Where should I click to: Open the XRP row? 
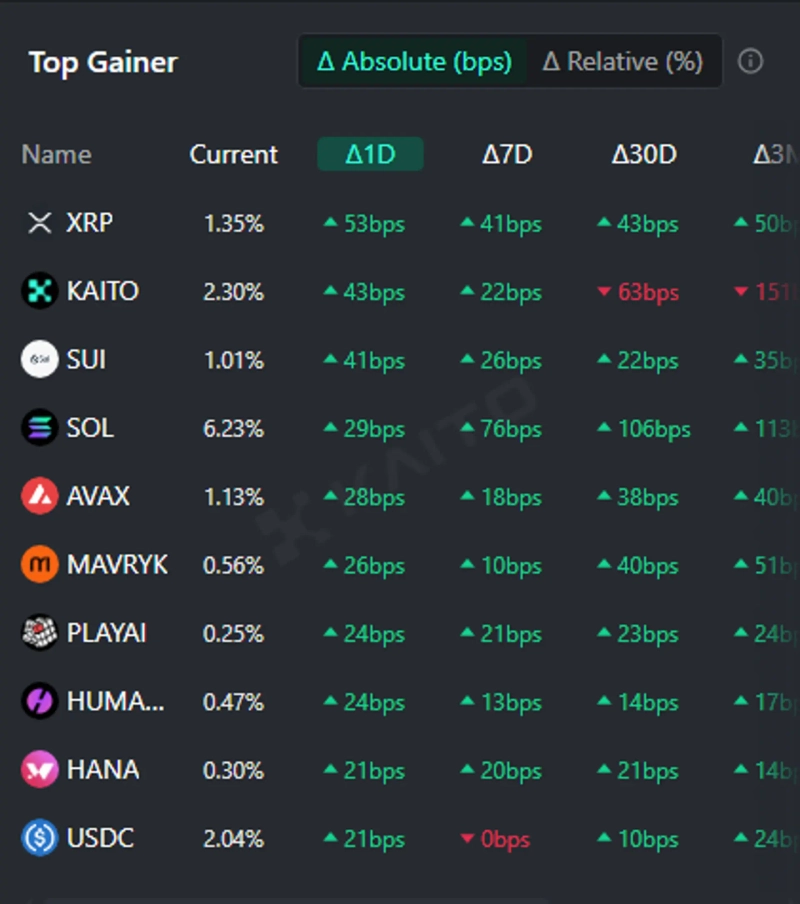click(89, 223)
